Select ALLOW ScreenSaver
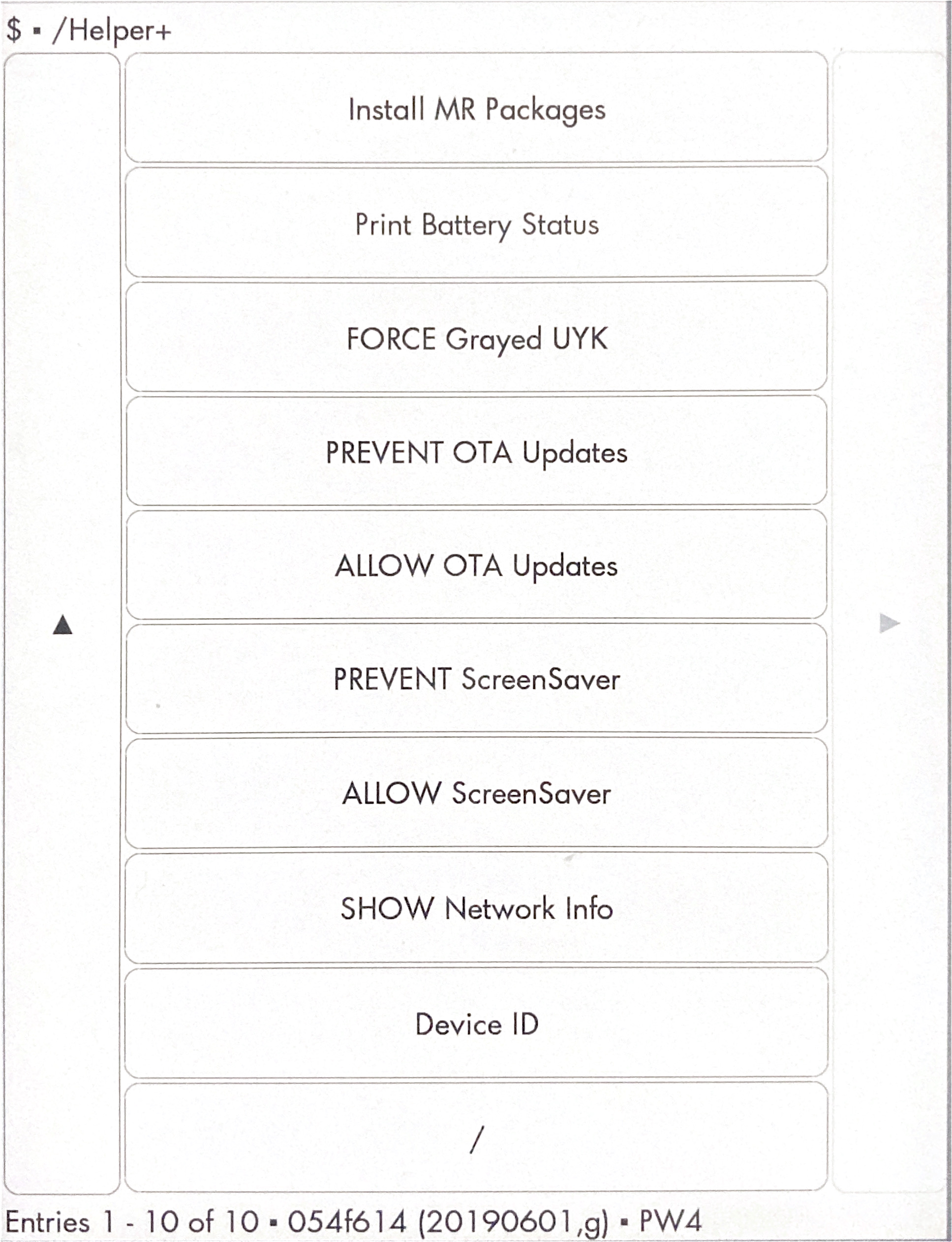 pos(476,792)
